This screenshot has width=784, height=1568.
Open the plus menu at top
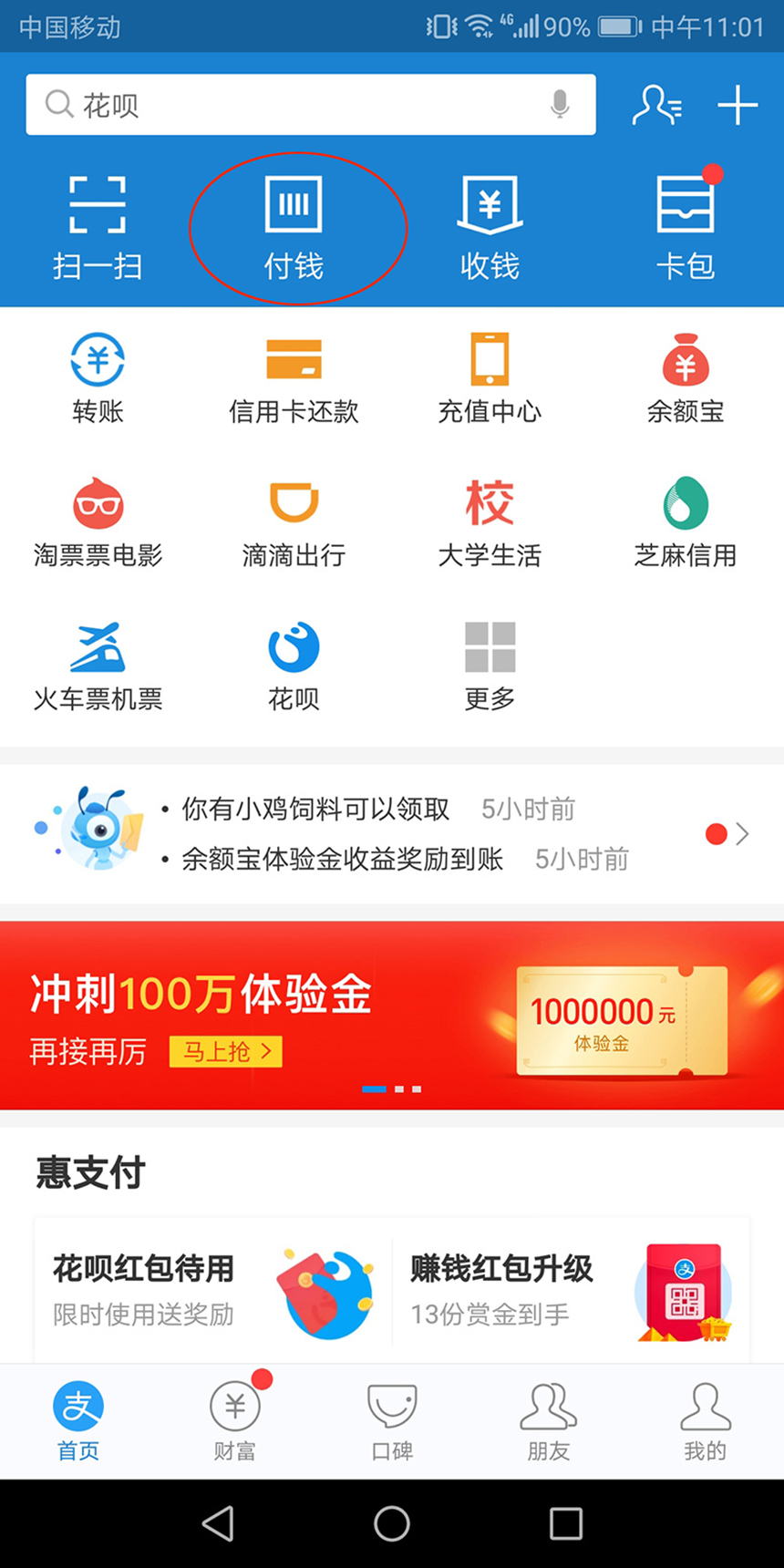[737, 105]
